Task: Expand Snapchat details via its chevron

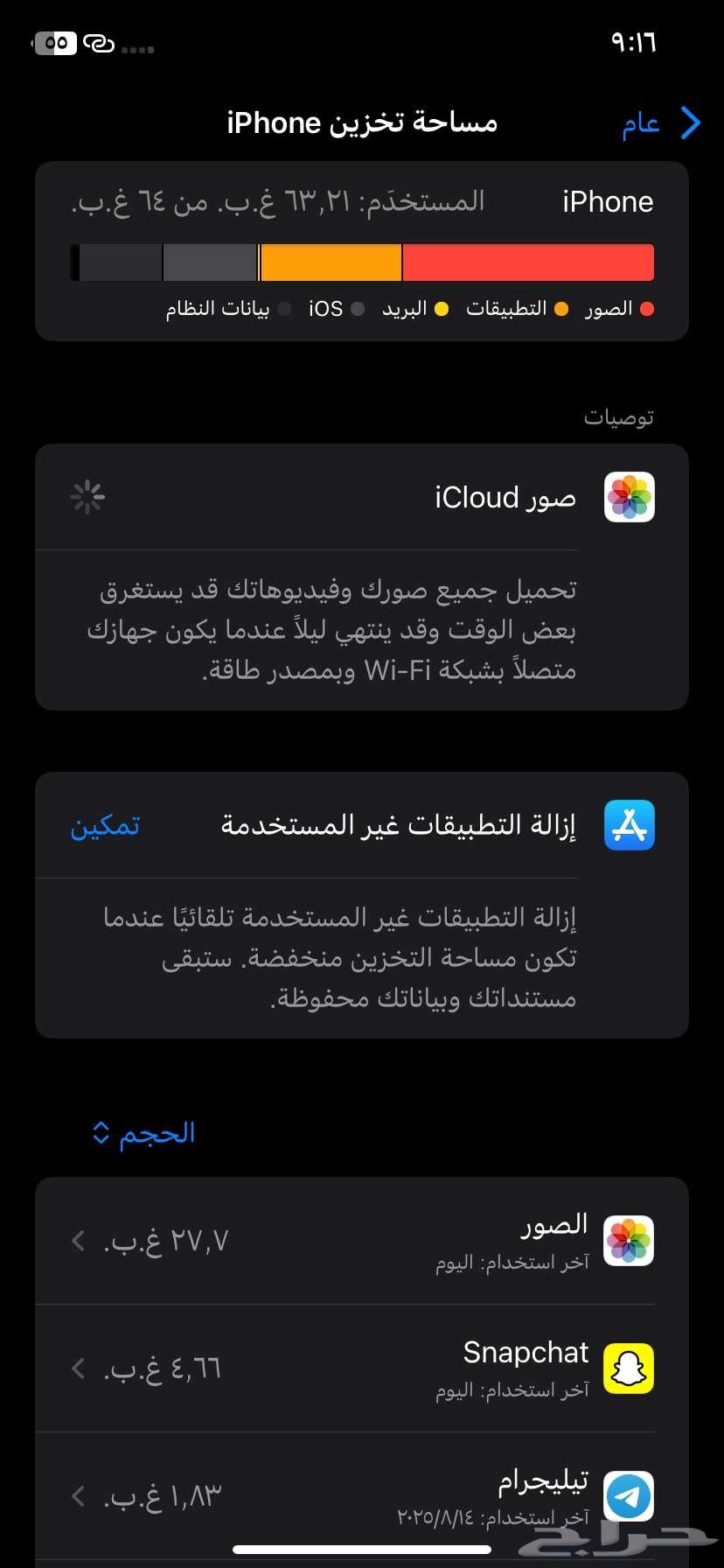Action: pyautogui.click(x=77, y=1368)
